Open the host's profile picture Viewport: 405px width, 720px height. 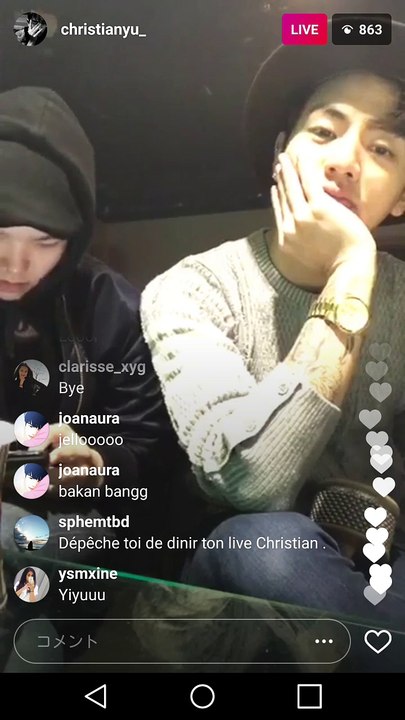[30, 29]
